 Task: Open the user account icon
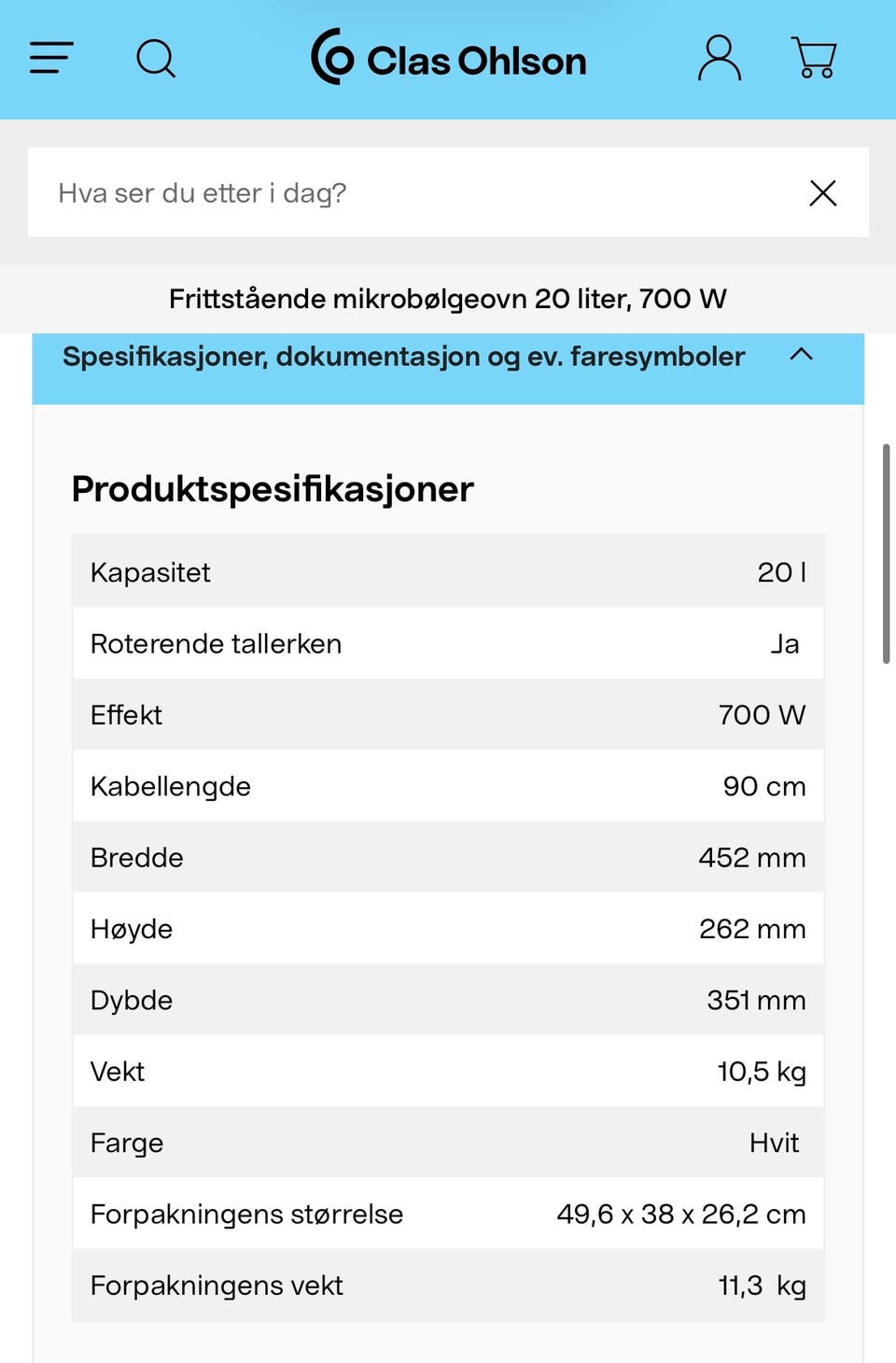pyautogui.click(x=719, y=58)
